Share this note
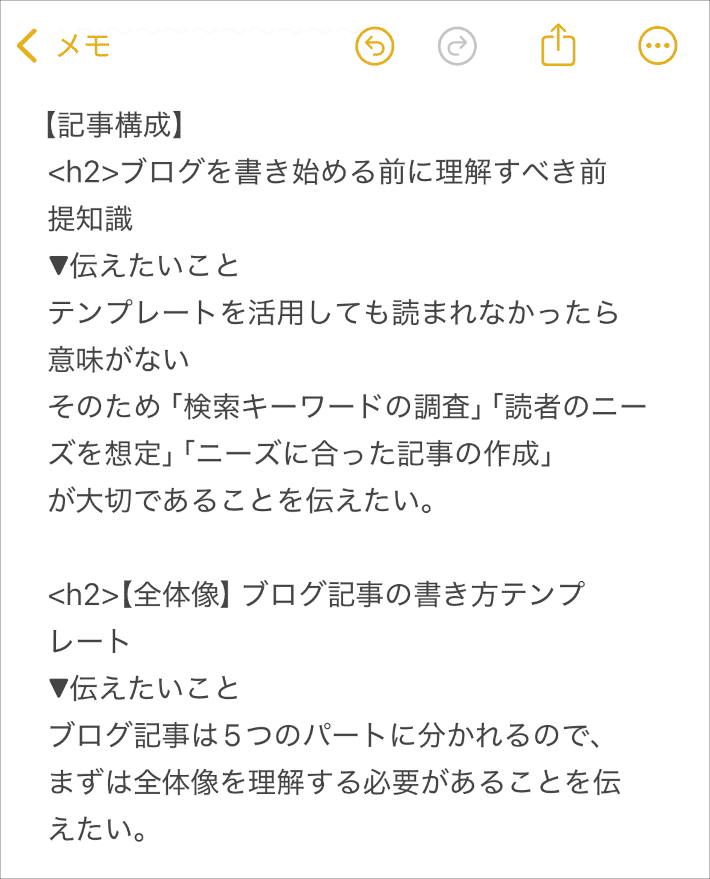The height and width of the screenshot is (879, 710). click(558, 46)
